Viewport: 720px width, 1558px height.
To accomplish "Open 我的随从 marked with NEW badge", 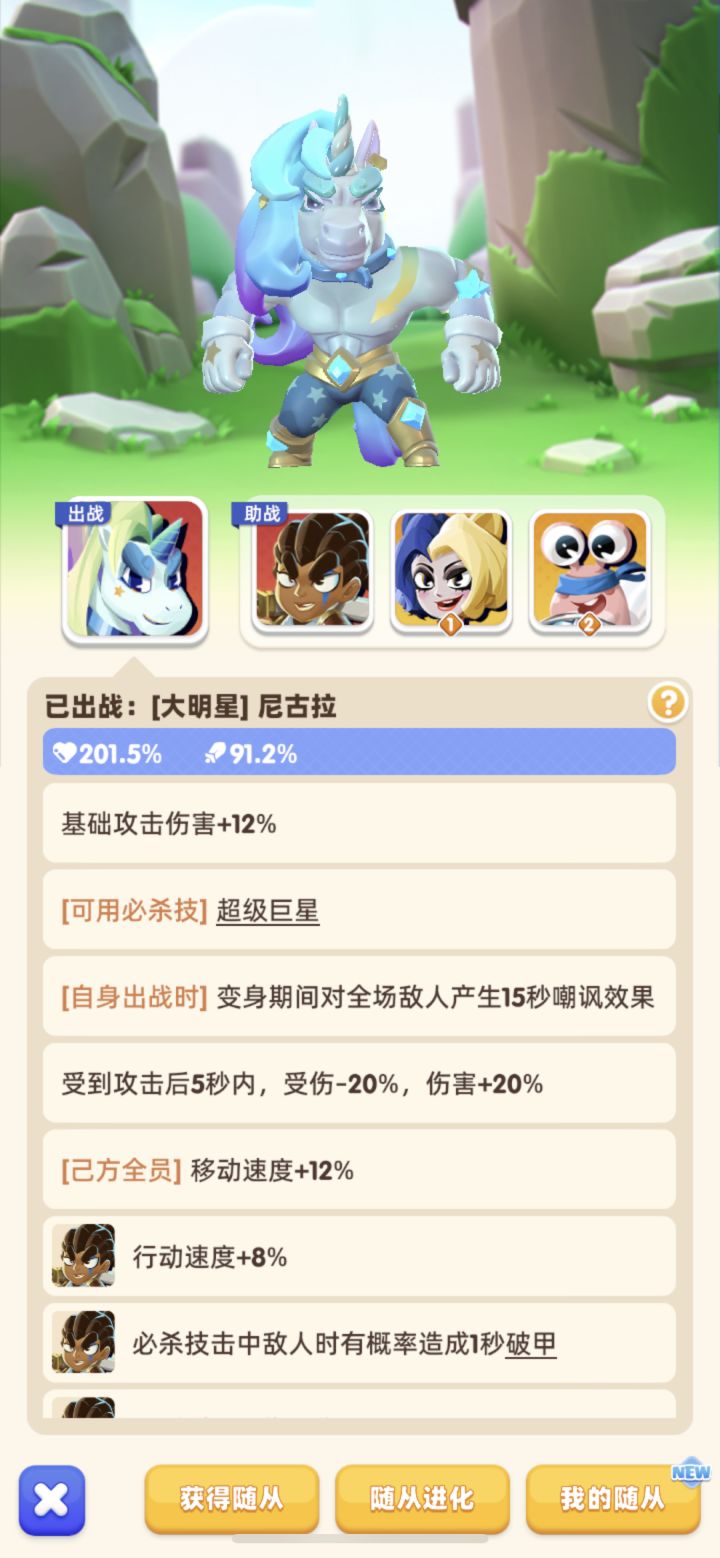I will (x=613, y=1500).
